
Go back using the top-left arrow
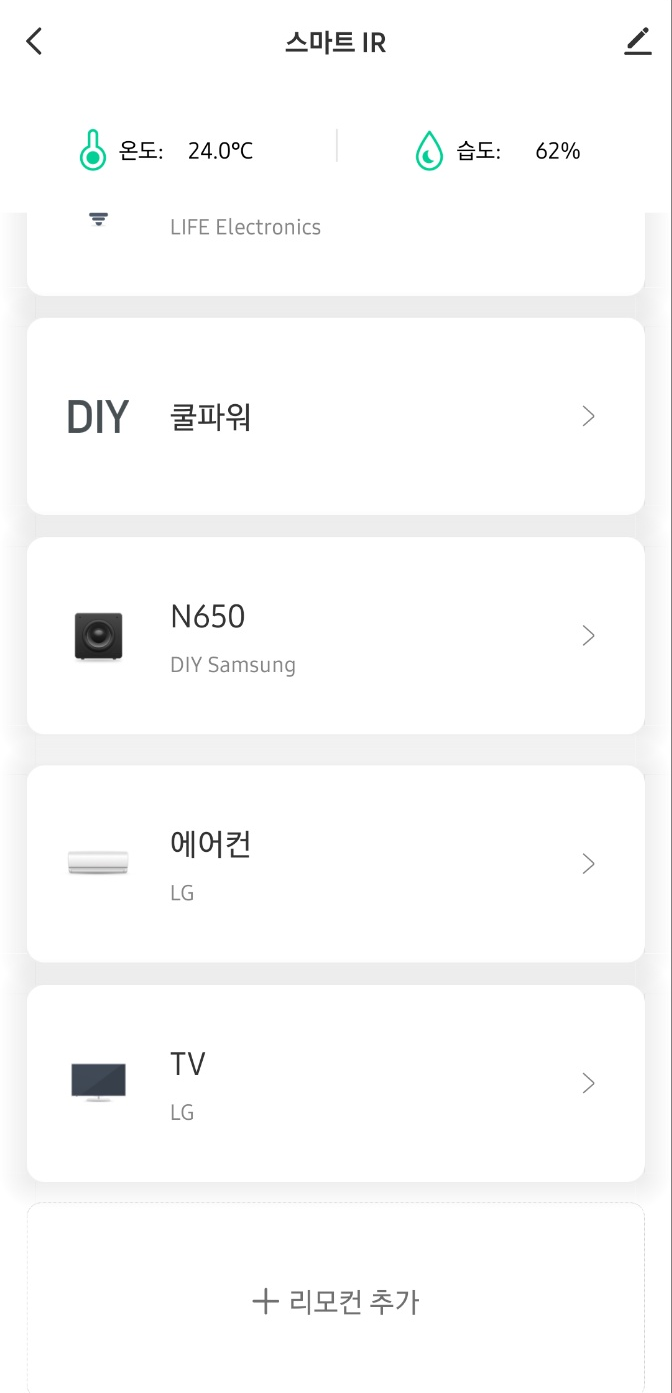(35, 42)
